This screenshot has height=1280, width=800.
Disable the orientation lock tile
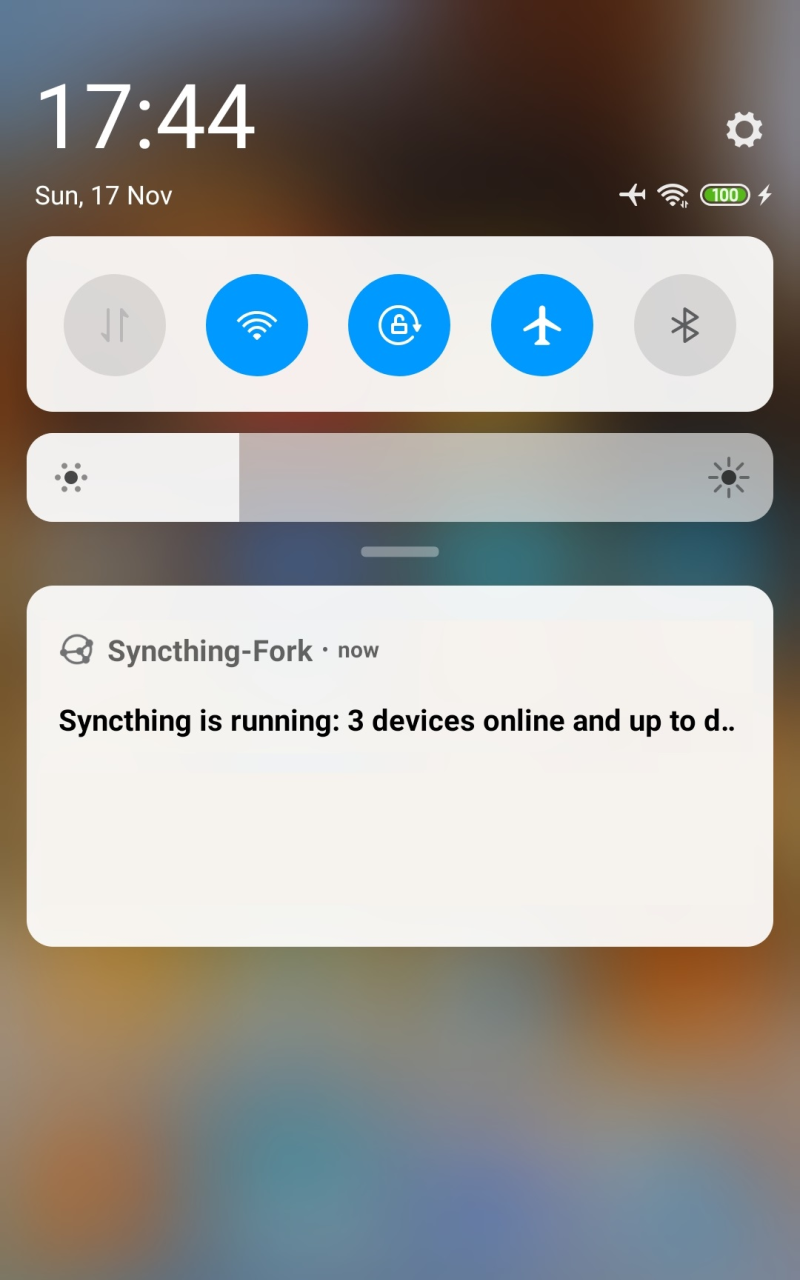[x=399, y=324]
